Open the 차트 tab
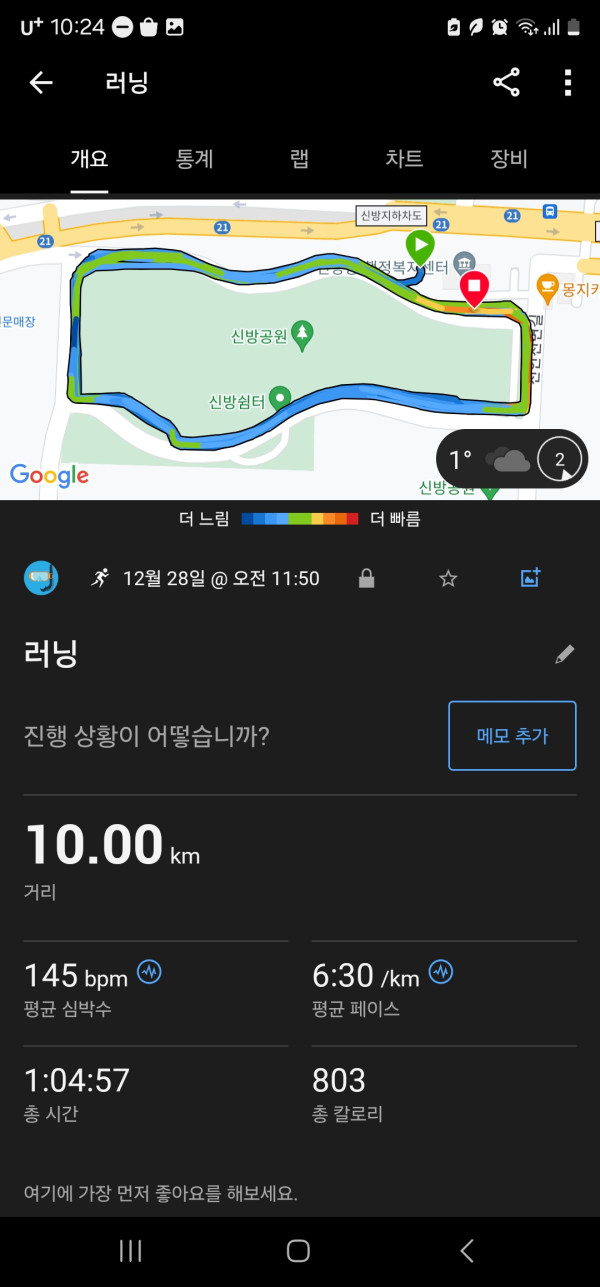Screen dimensions: 600x1287 click(404, 159)
